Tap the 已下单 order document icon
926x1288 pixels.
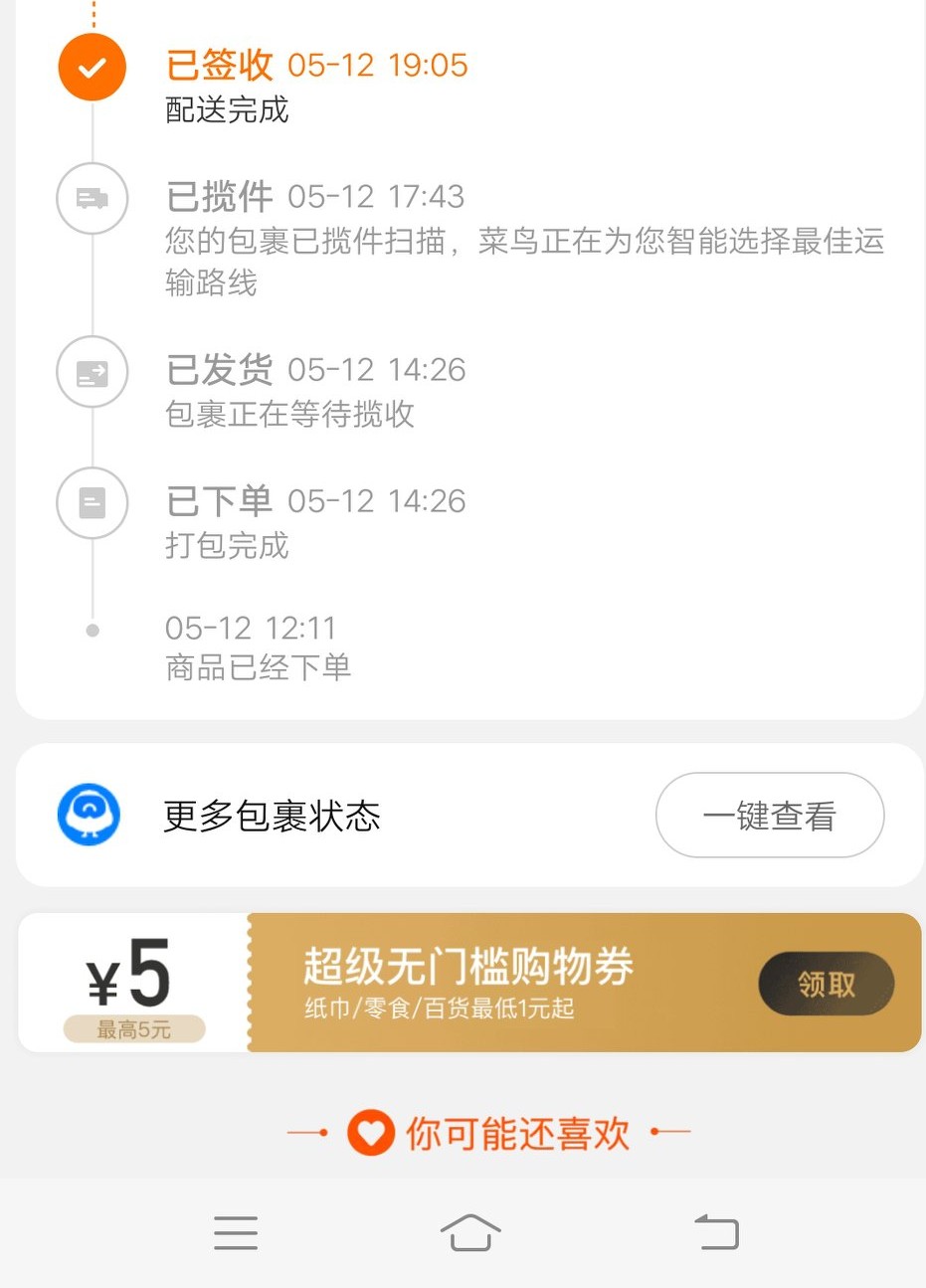91,502
